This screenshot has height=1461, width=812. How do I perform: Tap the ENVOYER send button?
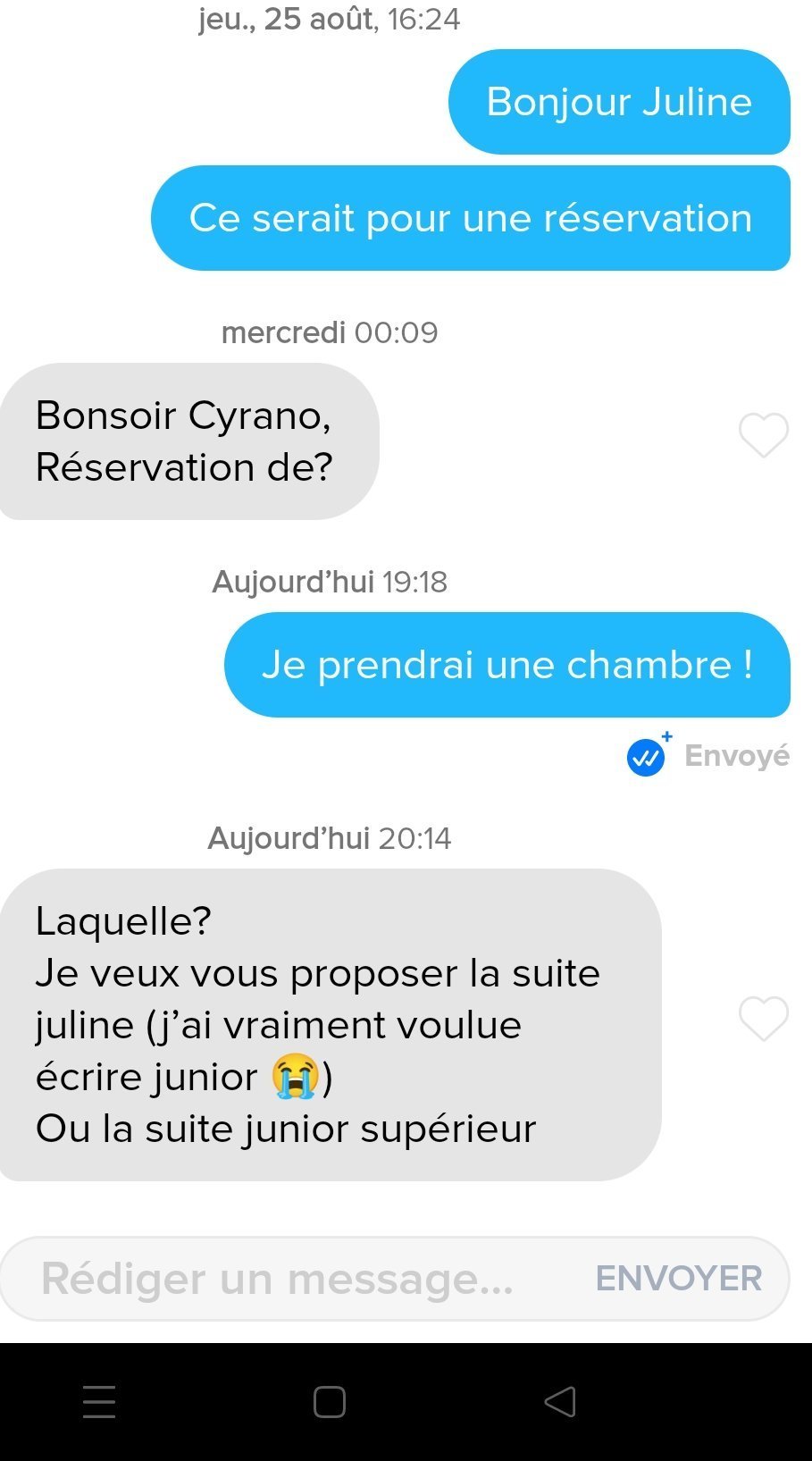point(678,1279)
